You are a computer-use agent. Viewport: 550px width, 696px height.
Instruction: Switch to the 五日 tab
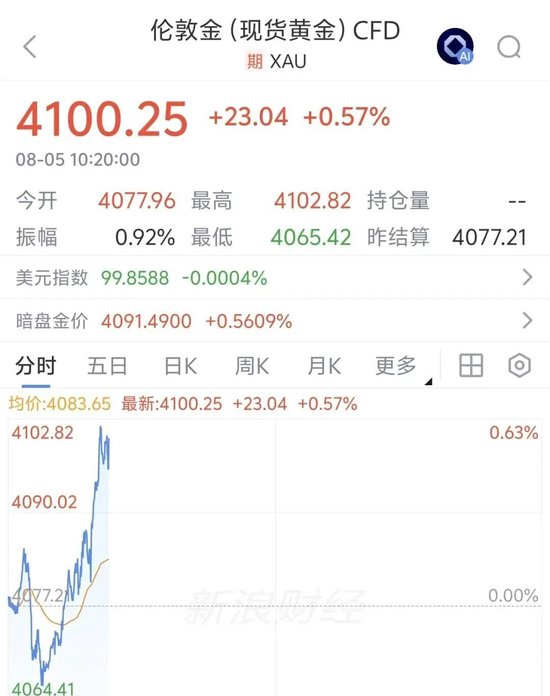[107, 366]
